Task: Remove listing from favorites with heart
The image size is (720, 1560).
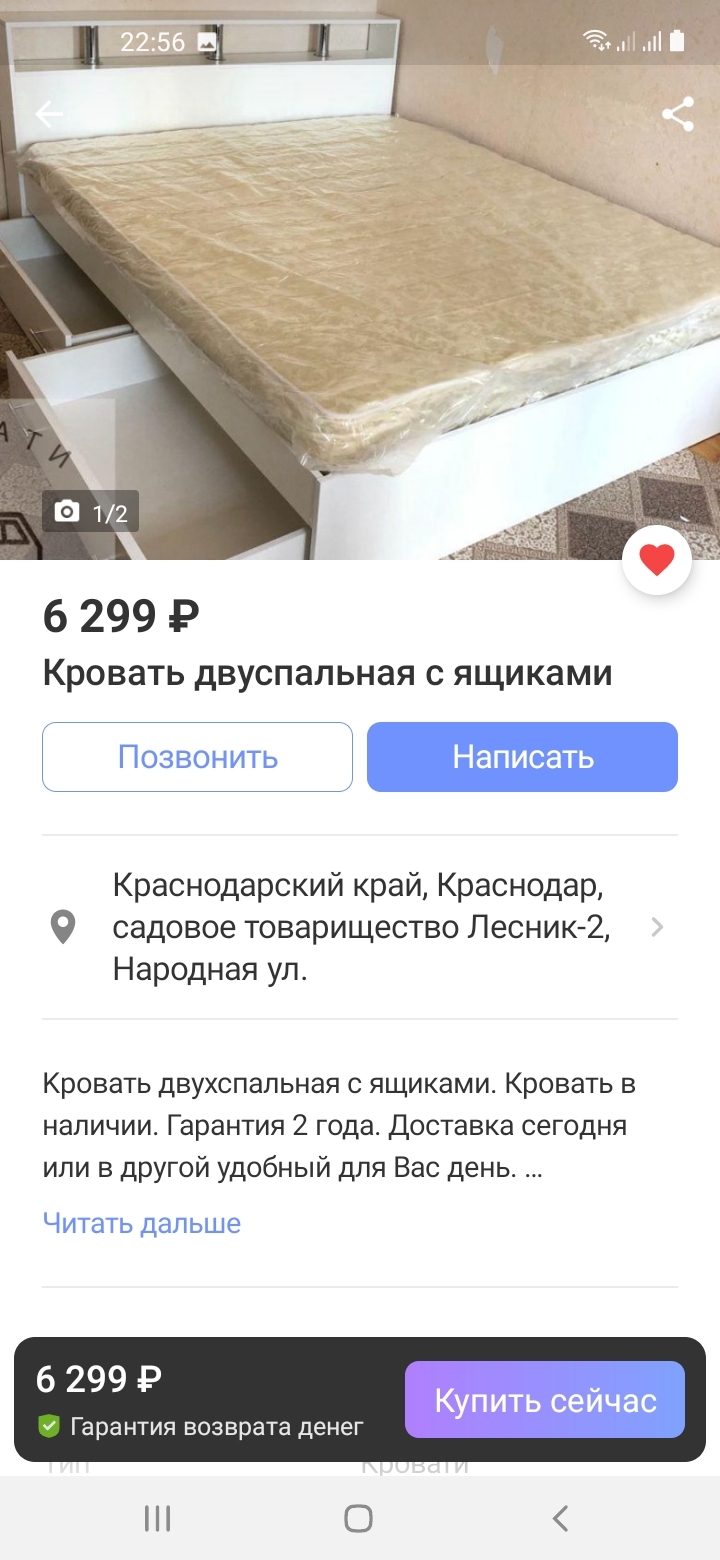Action: (x=657, y=561)
